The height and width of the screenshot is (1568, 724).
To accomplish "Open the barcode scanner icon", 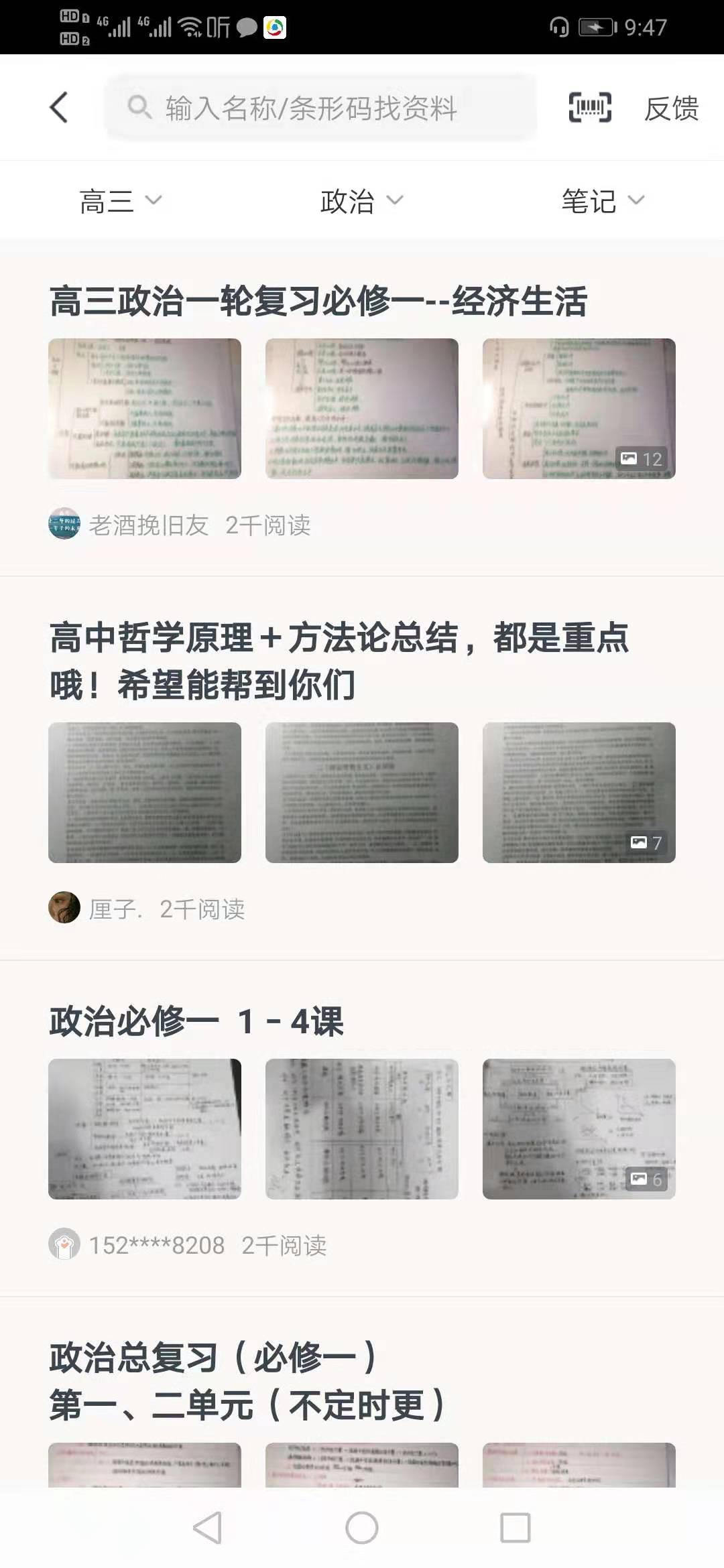I will (590, 107).
